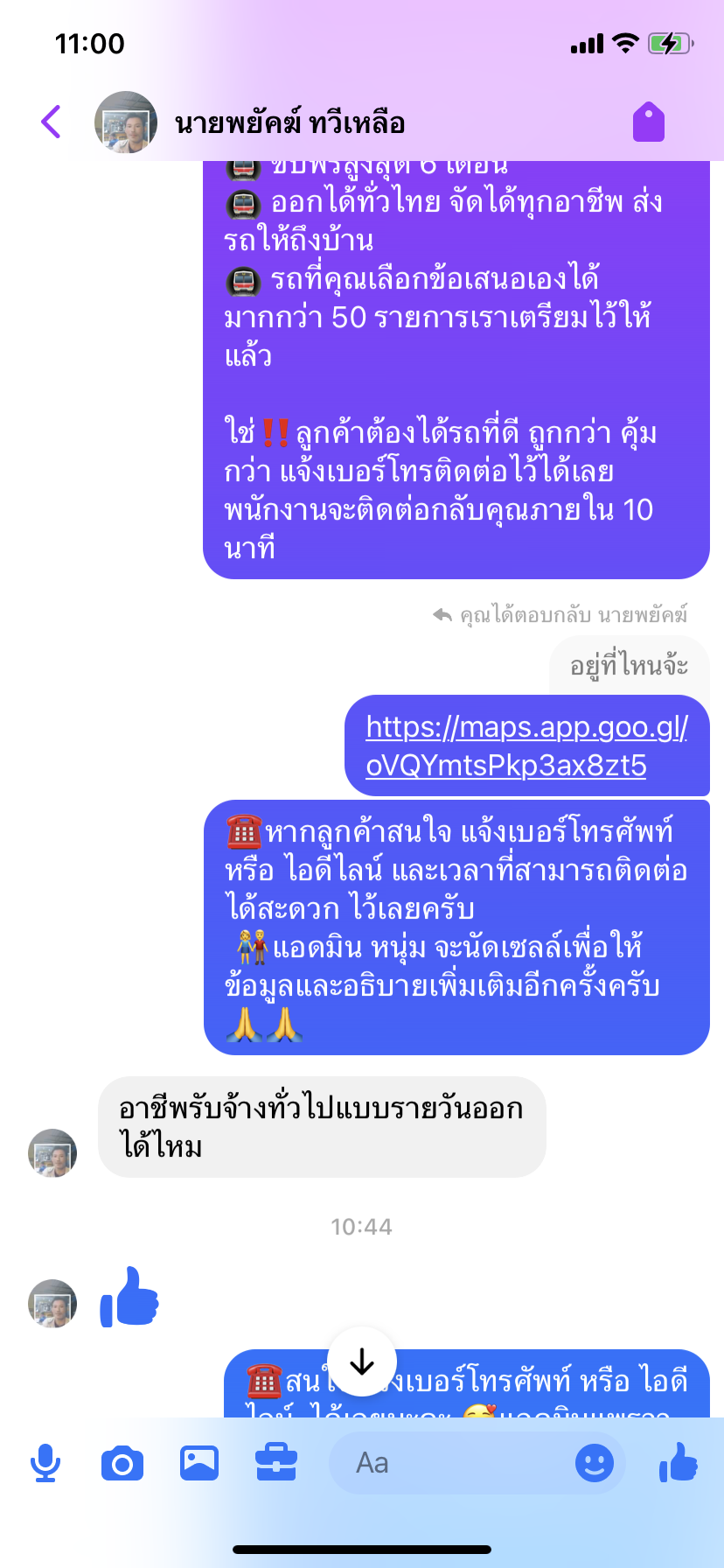The width and height of the screenshot is (724, 1568).
Task: Open the purple label tag icon
Action: pyautogui.click(x=649, y=122)
